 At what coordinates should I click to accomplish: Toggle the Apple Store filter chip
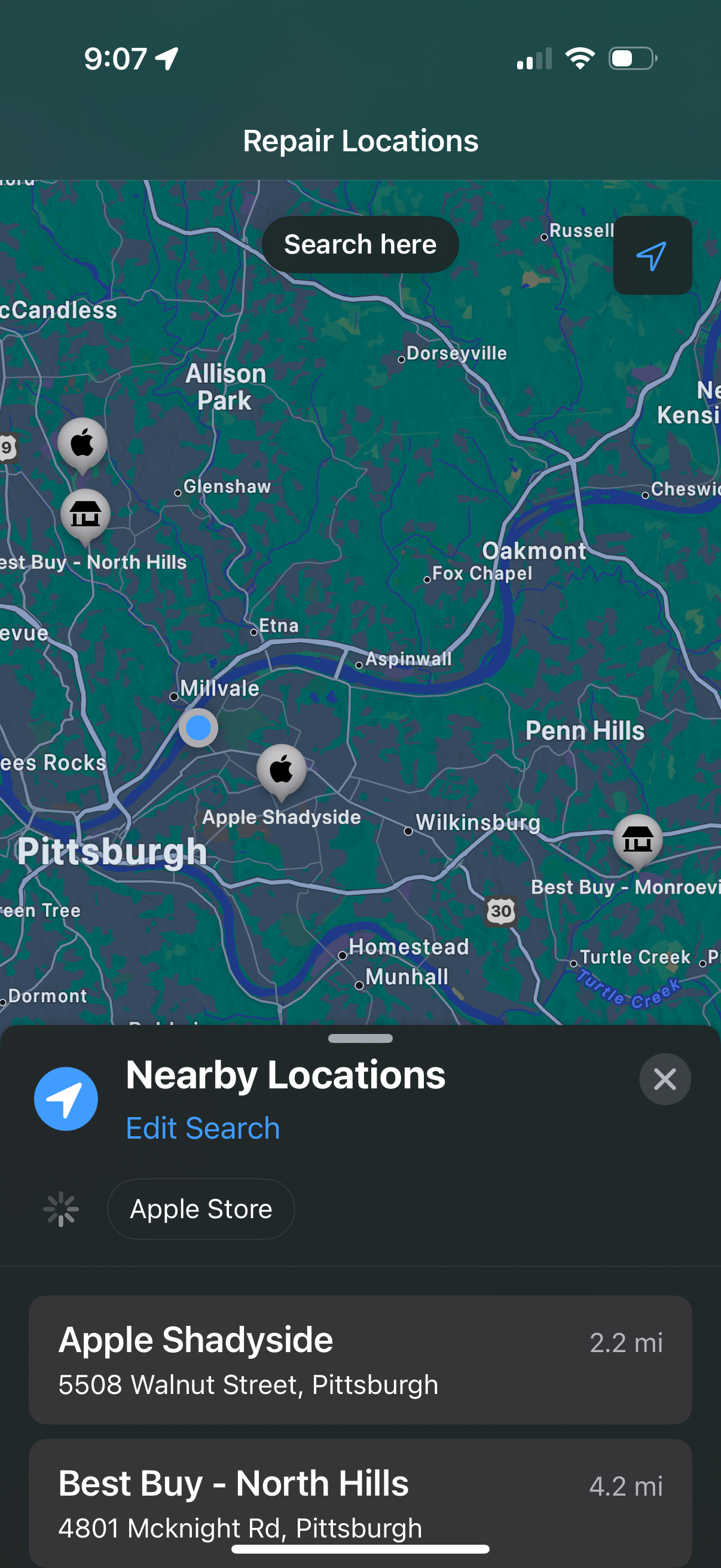click(x=200, y=1209)
